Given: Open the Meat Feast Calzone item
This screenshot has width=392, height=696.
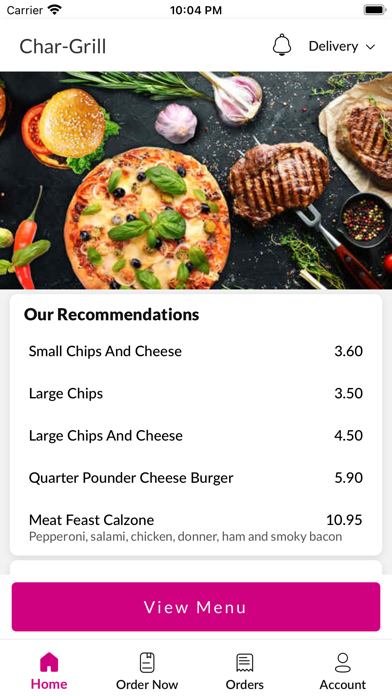Looking at the screenshot, I should point(196,527).
